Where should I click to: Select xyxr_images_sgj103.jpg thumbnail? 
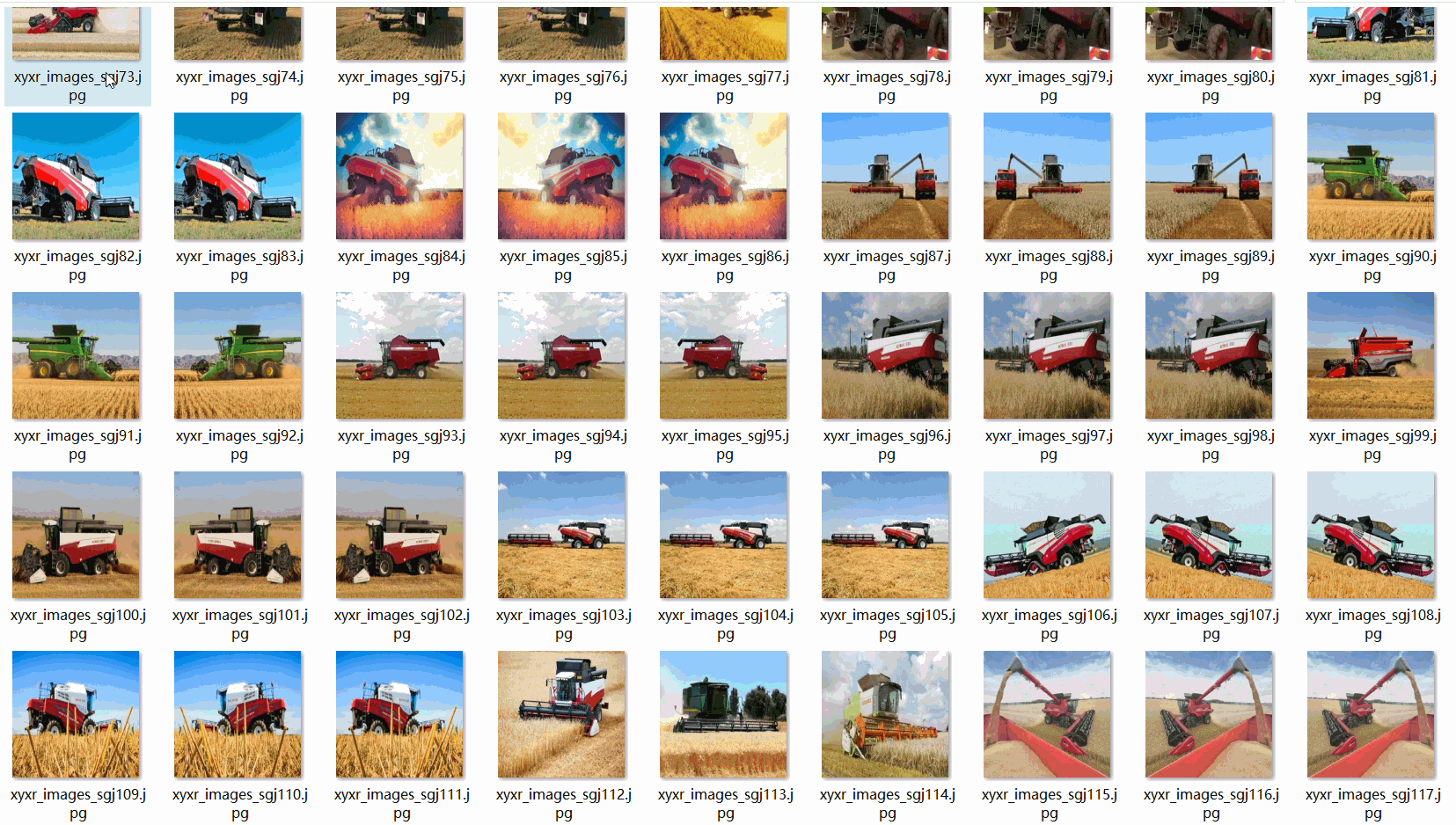561,535
